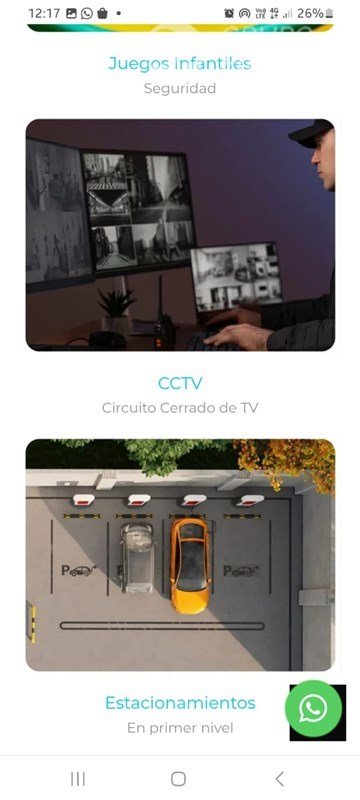Image resolution: width=360 pixels, height=800 pixels.
Task: Open the WhatsApp chat floating button
Action: pyautogui.click(x=313, y=708)
